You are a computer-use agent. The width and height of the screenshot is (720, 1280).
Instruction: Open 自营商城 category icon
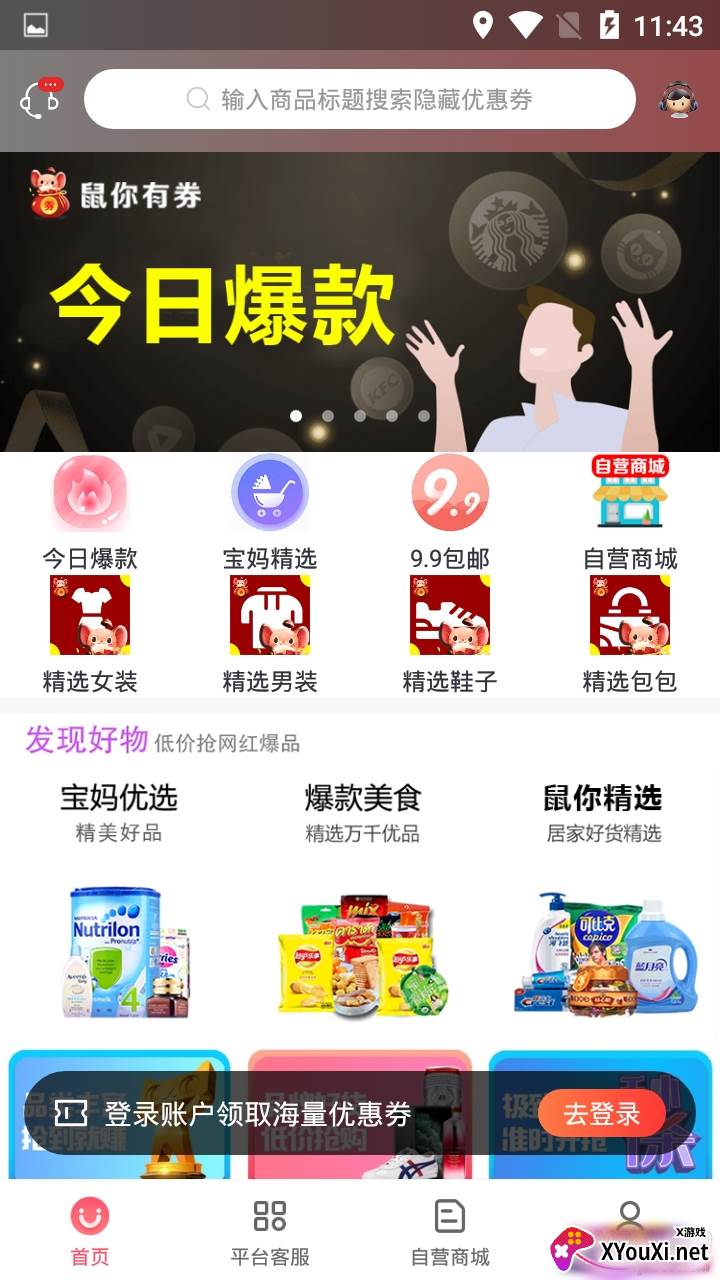[630, 512]
